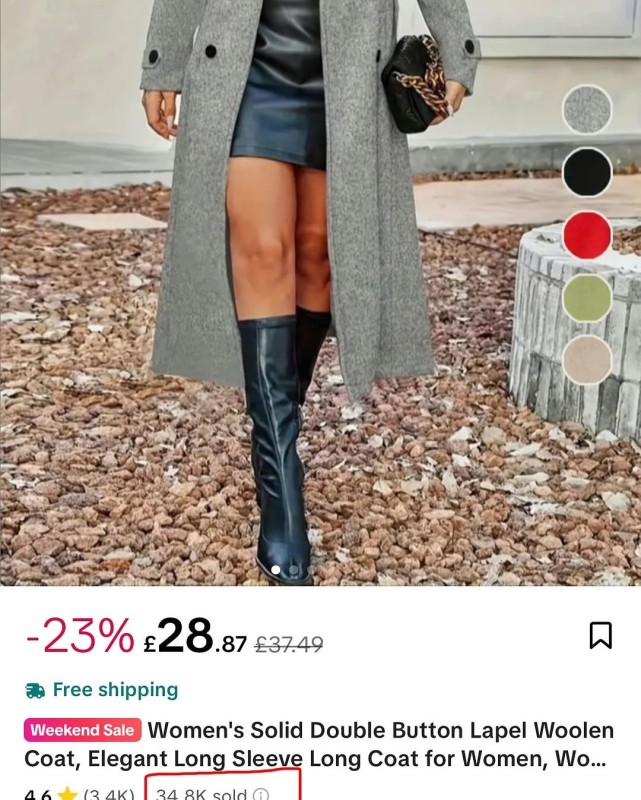The width and height of the screenshot is (641, 800).
Task: Pick the olive green color swatch
Action: pos(587,297)
